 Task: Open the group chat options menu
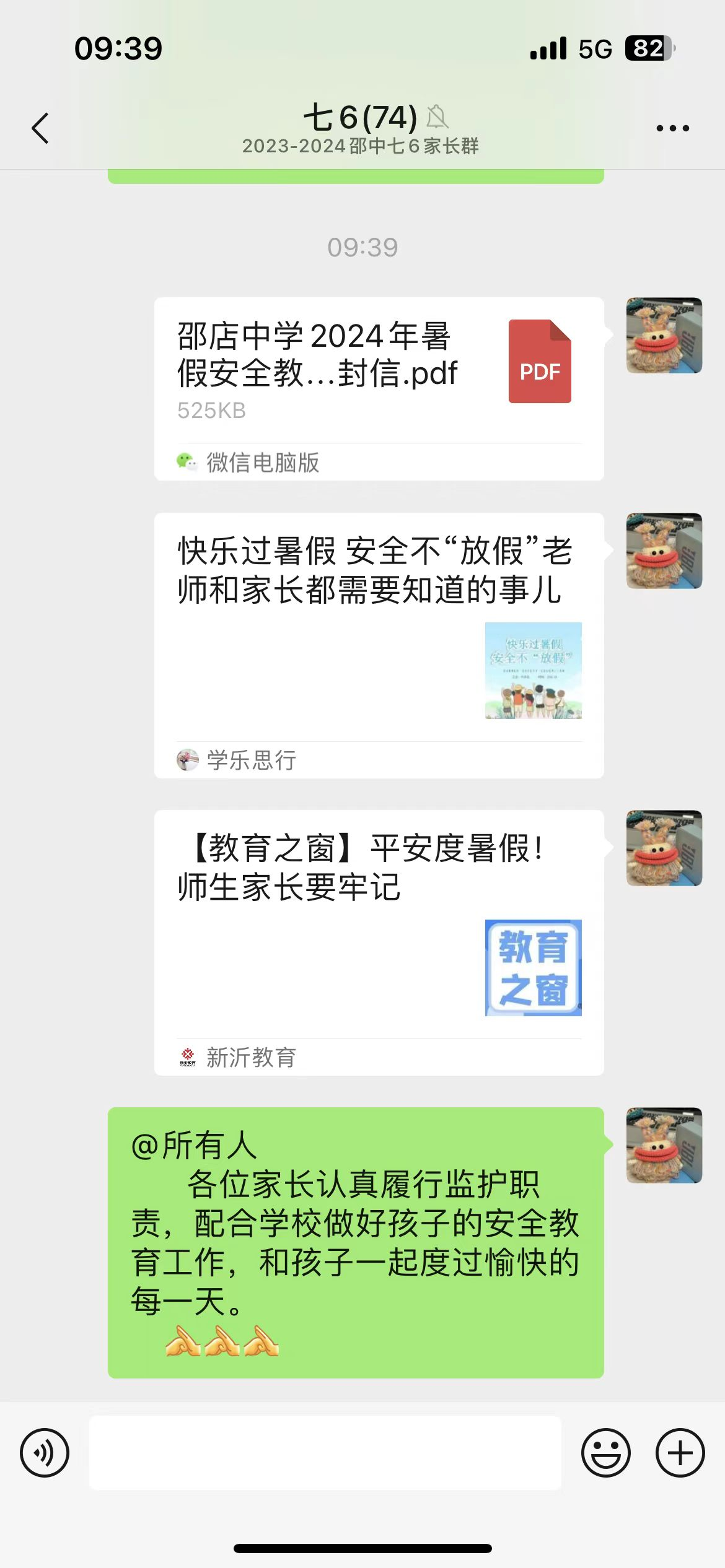point(672,128)
